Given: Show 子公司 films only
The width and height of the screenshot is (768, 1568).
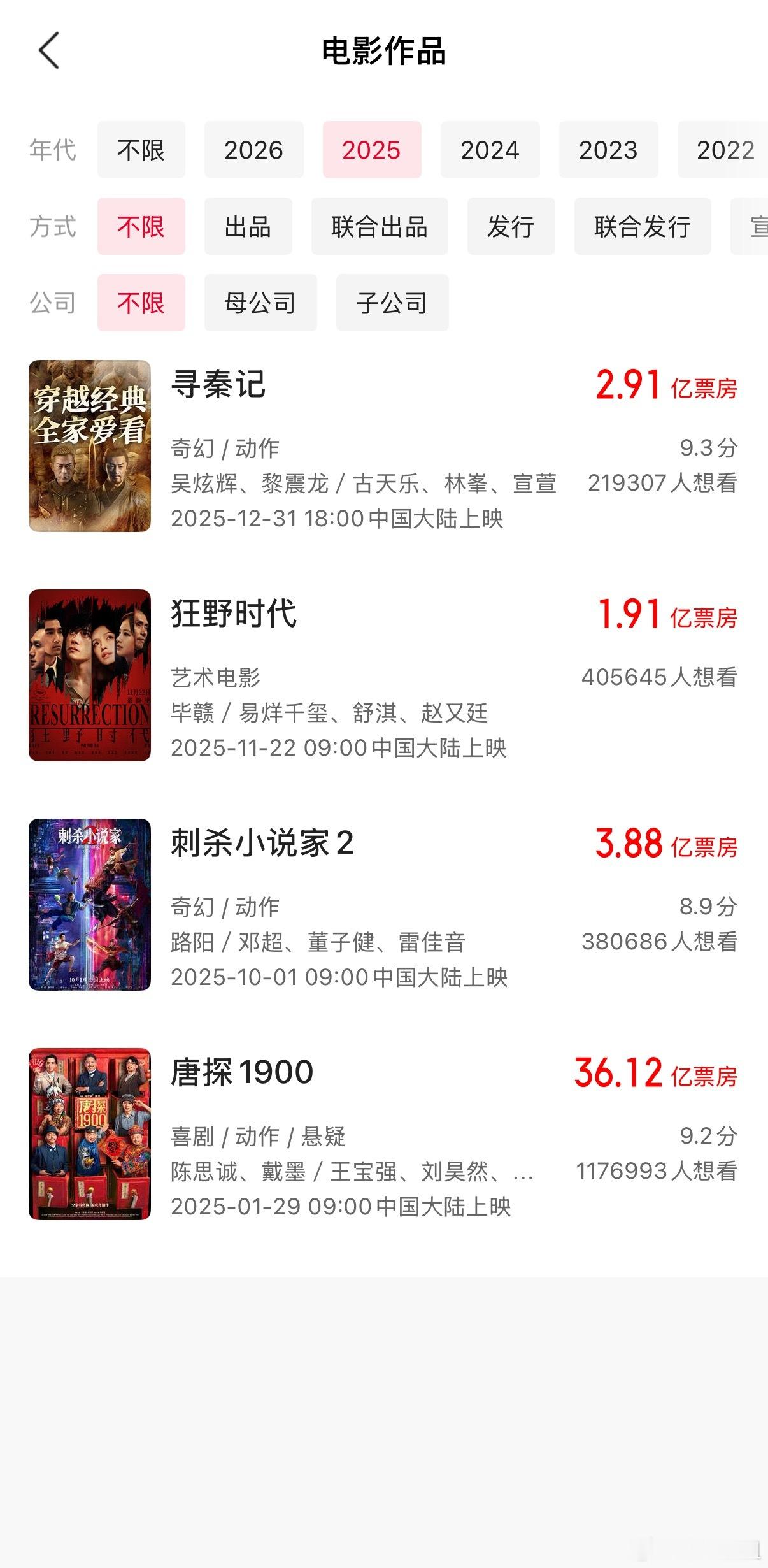Looking at the screenshot, I should (x=392, y=303).
